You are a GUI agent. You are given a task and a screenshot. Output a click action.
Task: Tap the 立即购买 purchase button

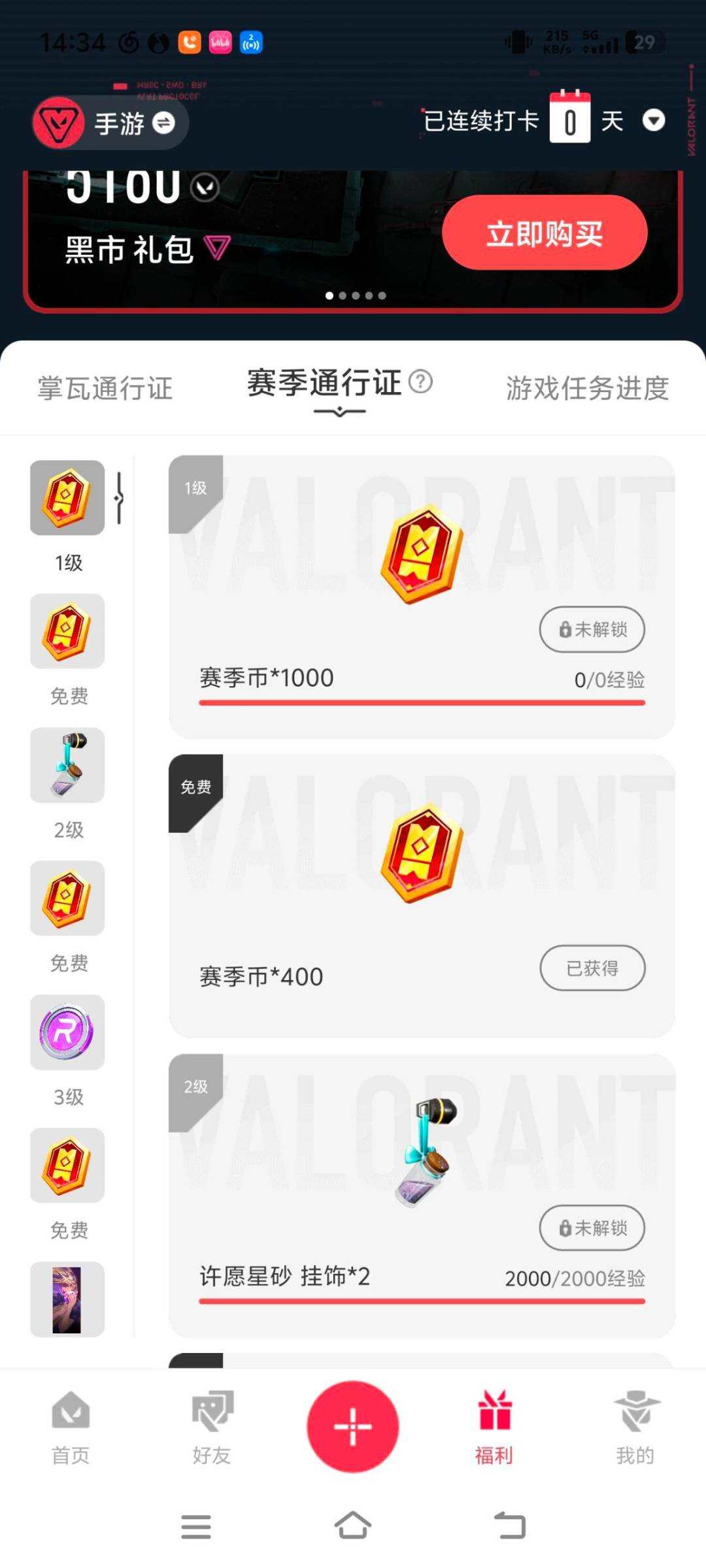[x=545, y=233]
